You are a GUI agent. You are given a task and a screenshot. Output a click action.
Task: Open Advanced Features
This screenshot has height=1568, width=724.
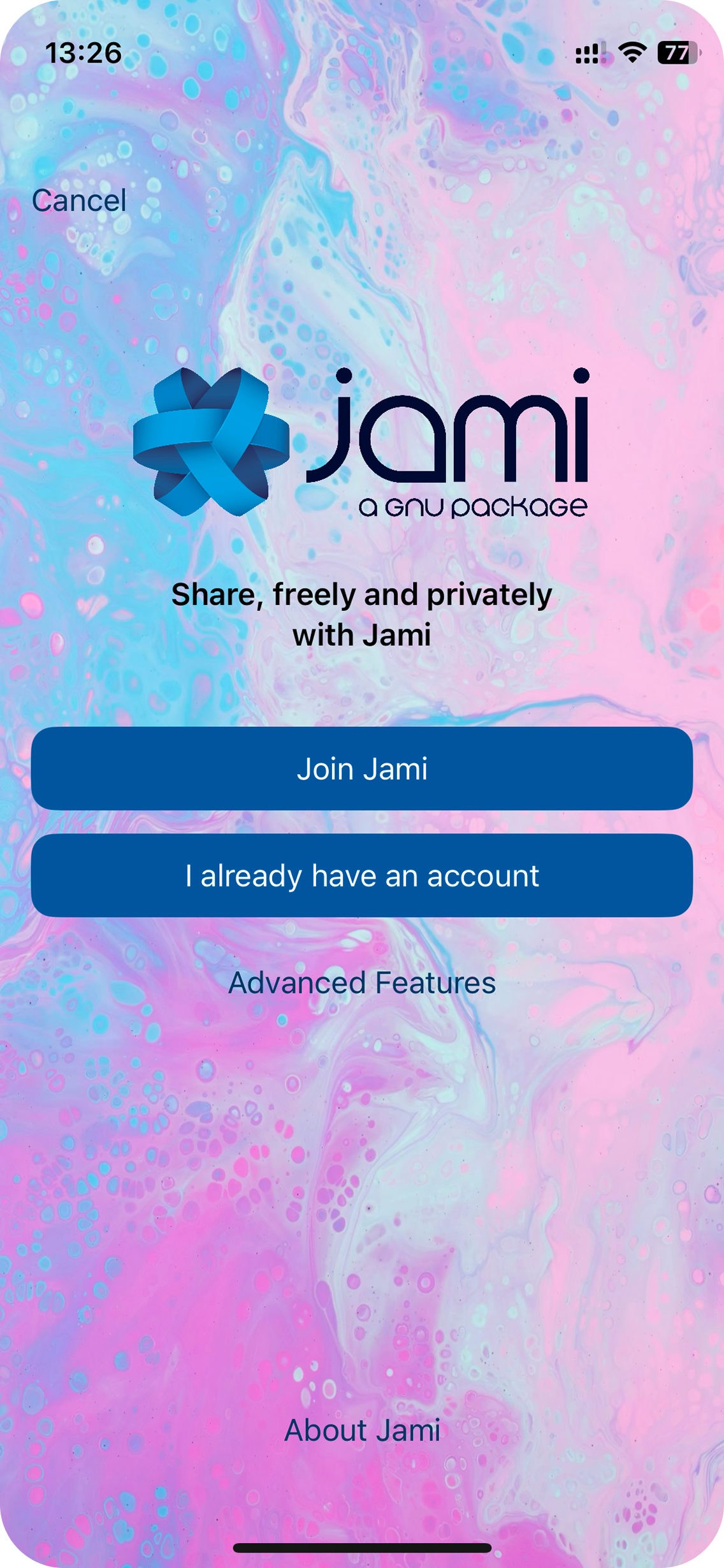point(362,983)
